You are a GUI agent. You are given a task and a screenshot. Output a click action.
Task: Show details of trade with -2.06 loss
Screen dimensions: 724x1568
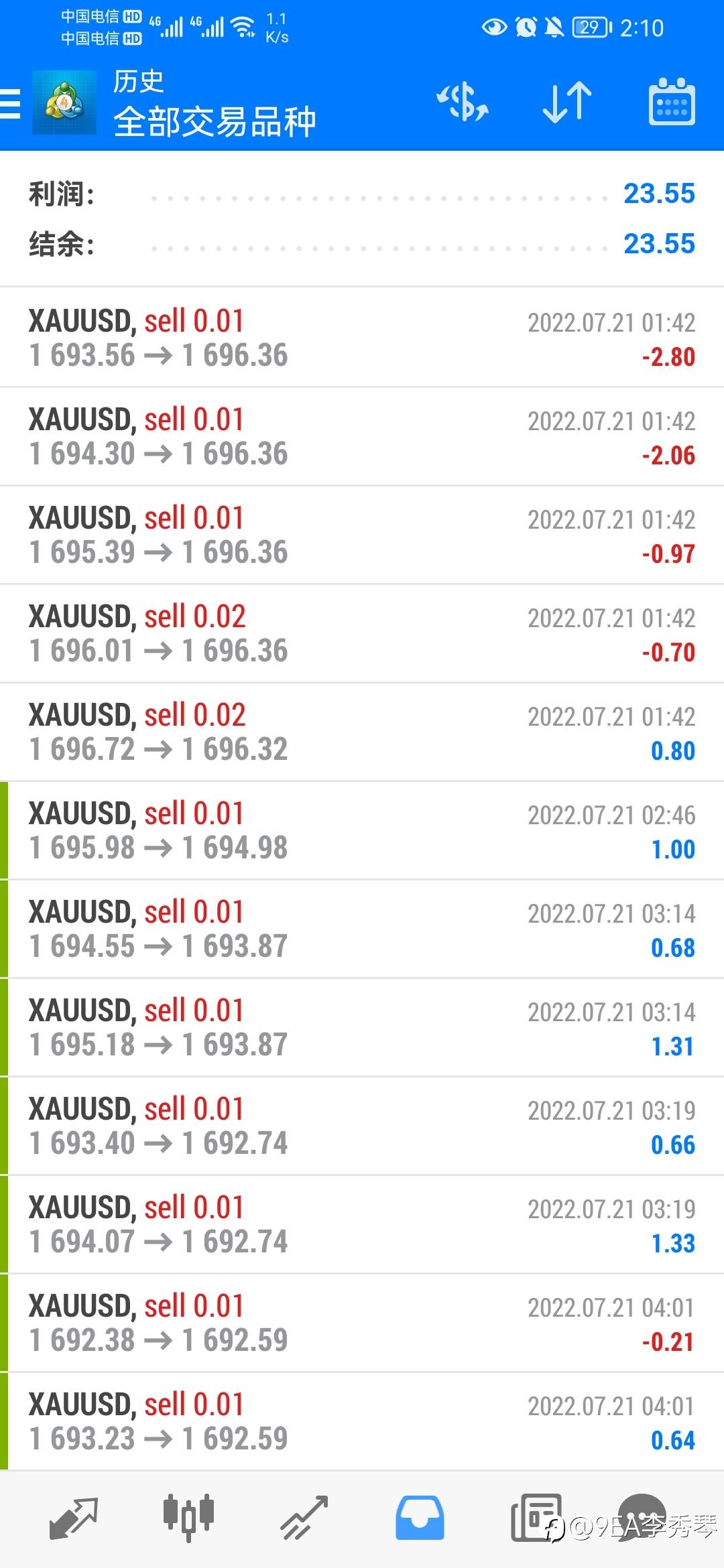362,436
